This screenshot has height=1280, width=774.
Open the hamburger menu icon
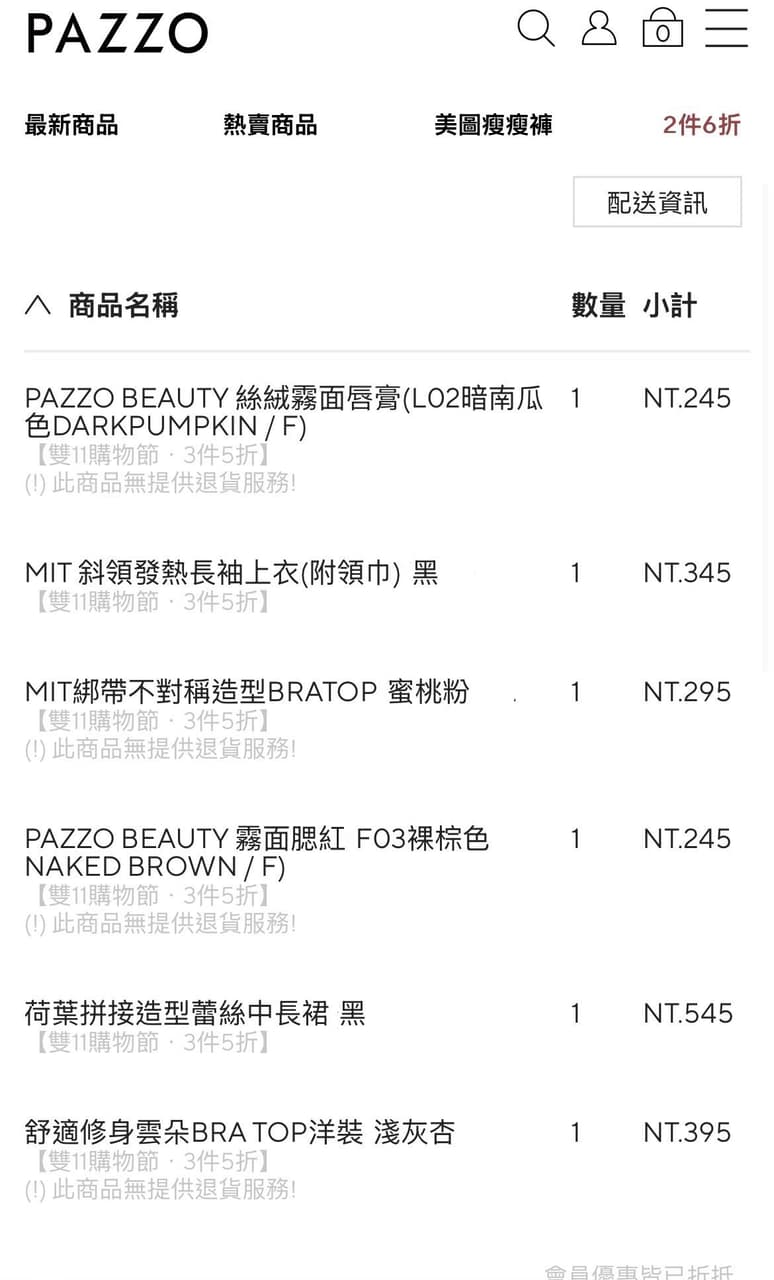point(727,29)
